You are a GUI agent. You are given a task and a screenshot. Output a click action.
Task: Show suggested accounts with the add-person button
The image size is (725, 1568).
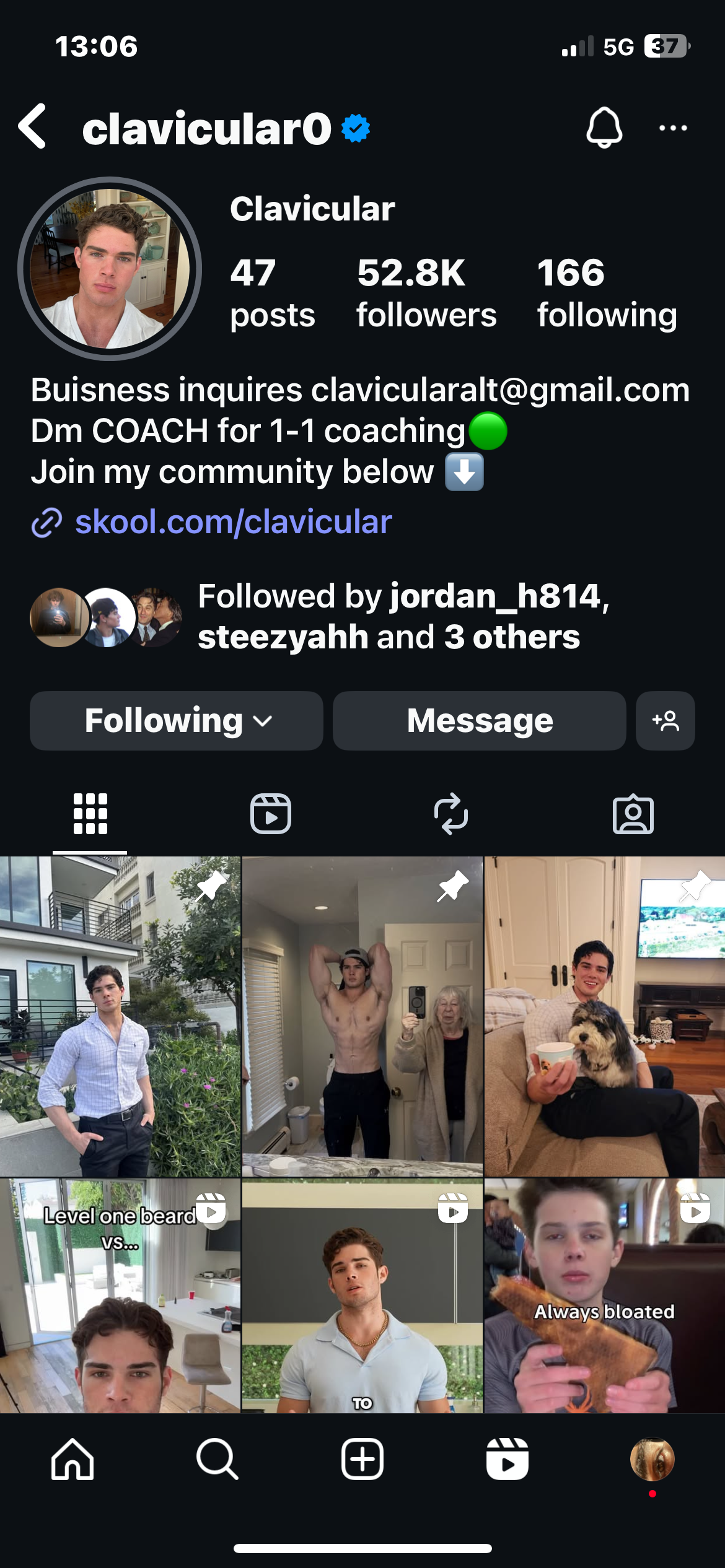point(665,721)
